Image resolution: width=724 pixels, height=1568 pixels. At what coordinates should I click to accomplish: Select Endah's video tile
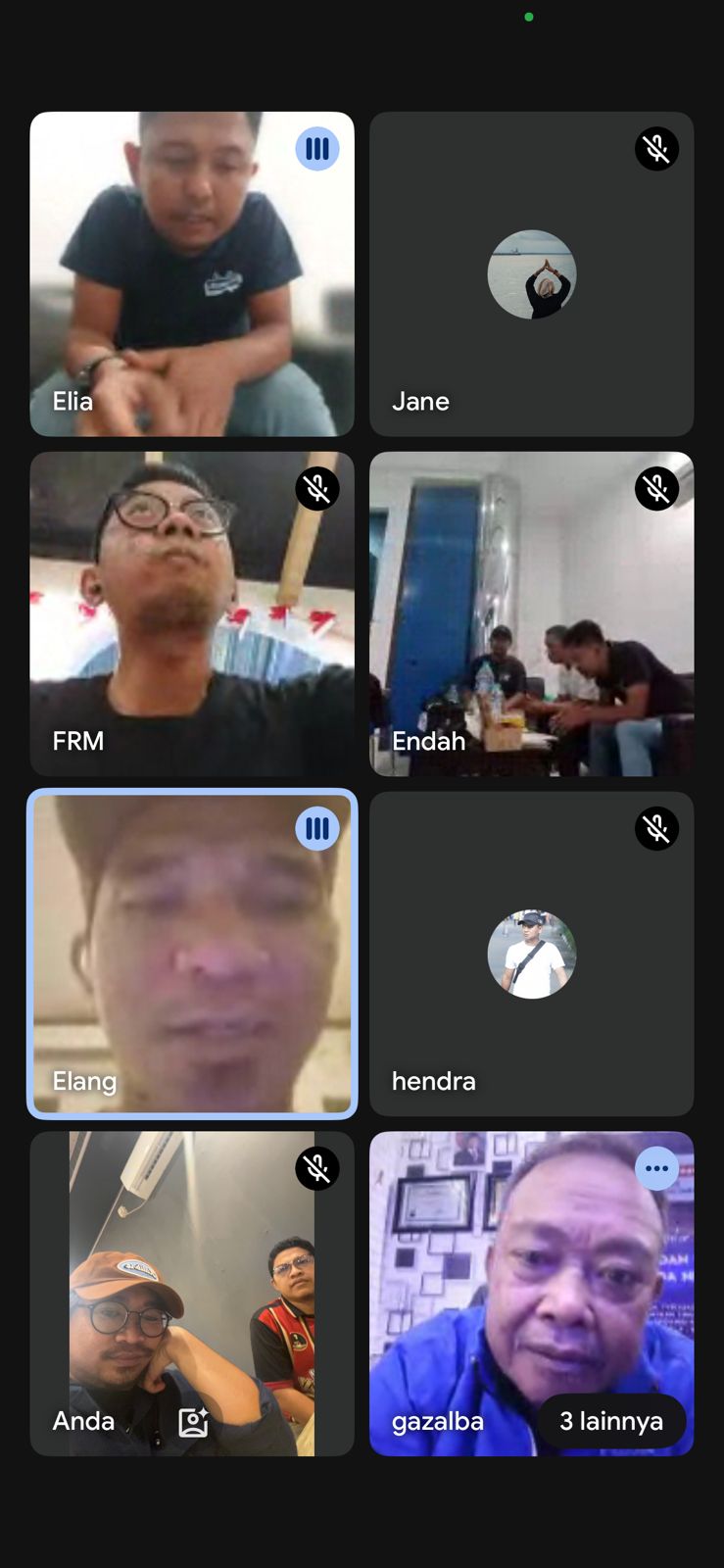(531, 613)
